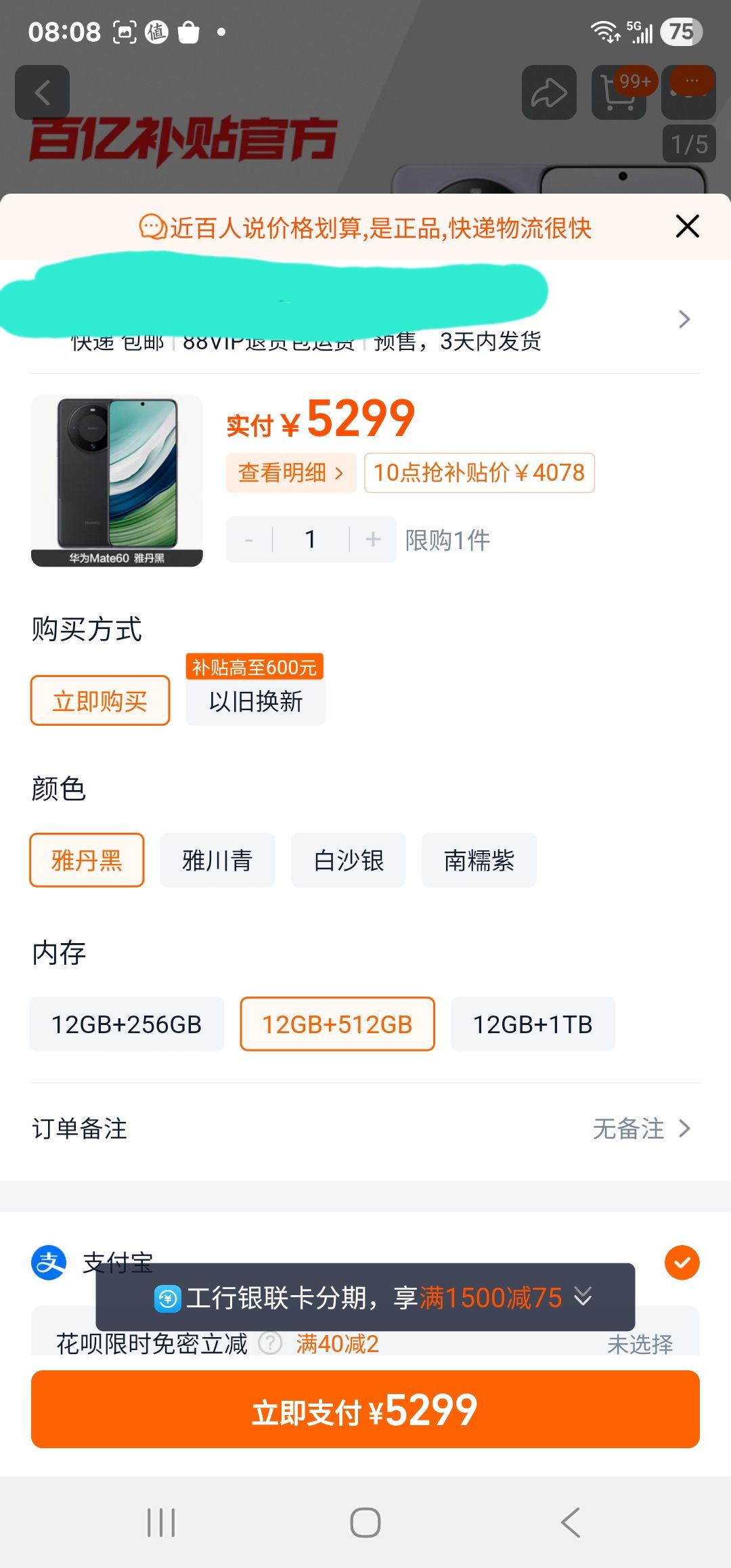Close the purchase options sheet

tap(687, 227)
